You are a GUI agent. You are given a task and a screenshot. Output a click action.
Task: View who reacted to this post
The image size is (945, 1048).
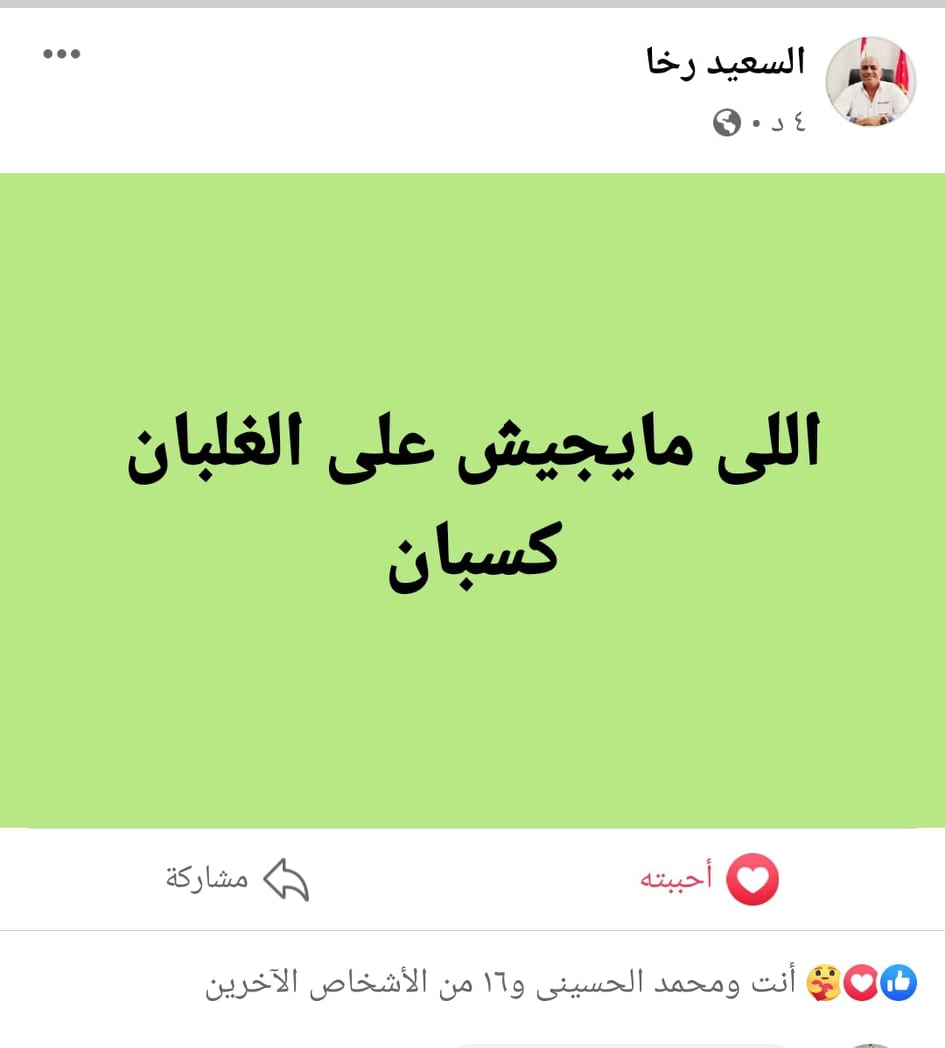coord(560,983)
